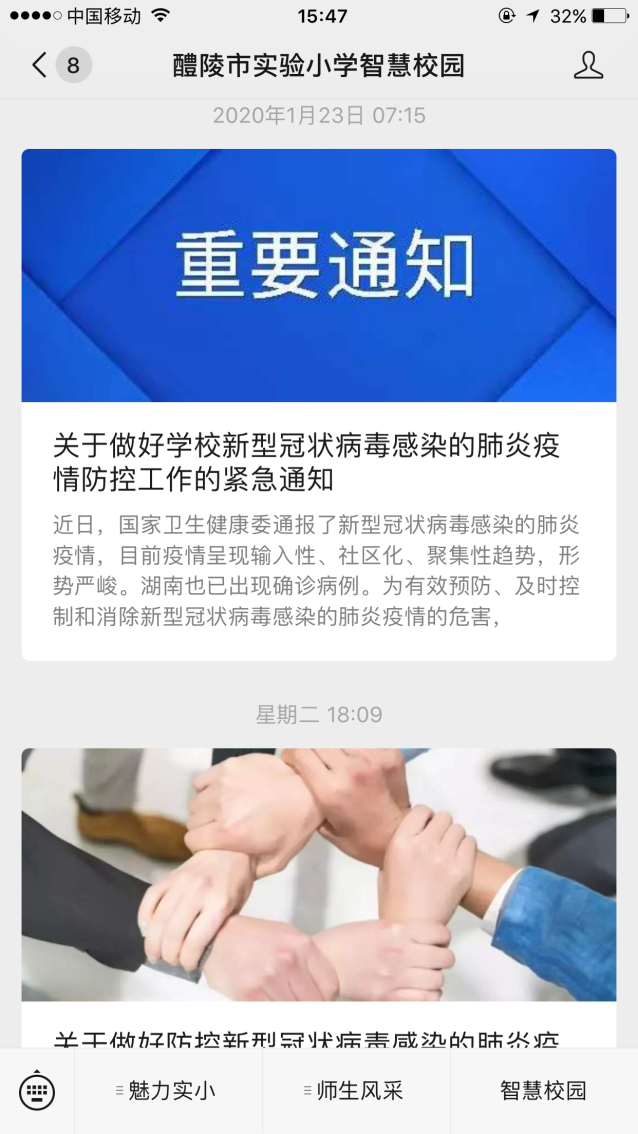Open the 智慧校园 menu item

(543, 1090)
